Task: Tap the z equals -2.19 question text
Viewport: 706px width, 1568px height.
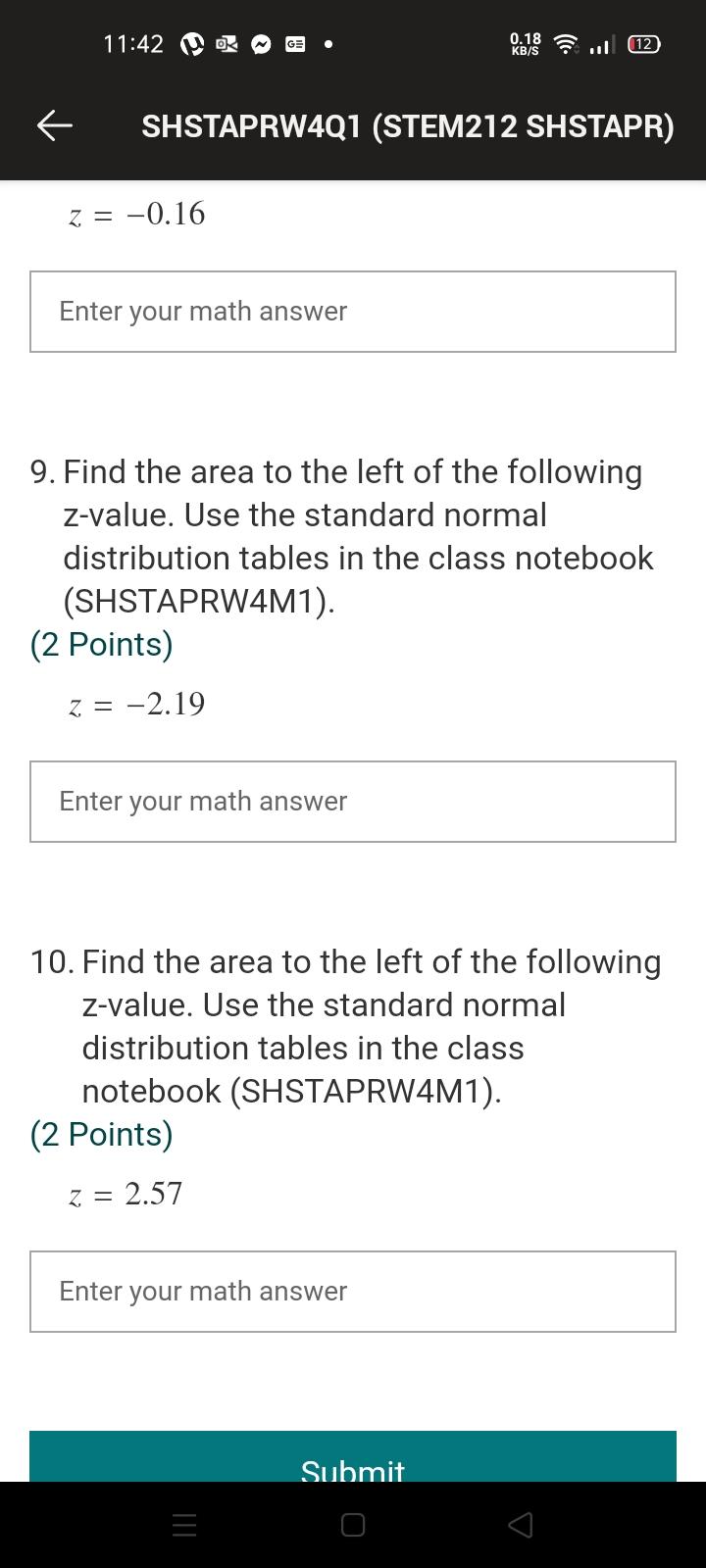Action: pyautogui.click(x=137, y=704)
